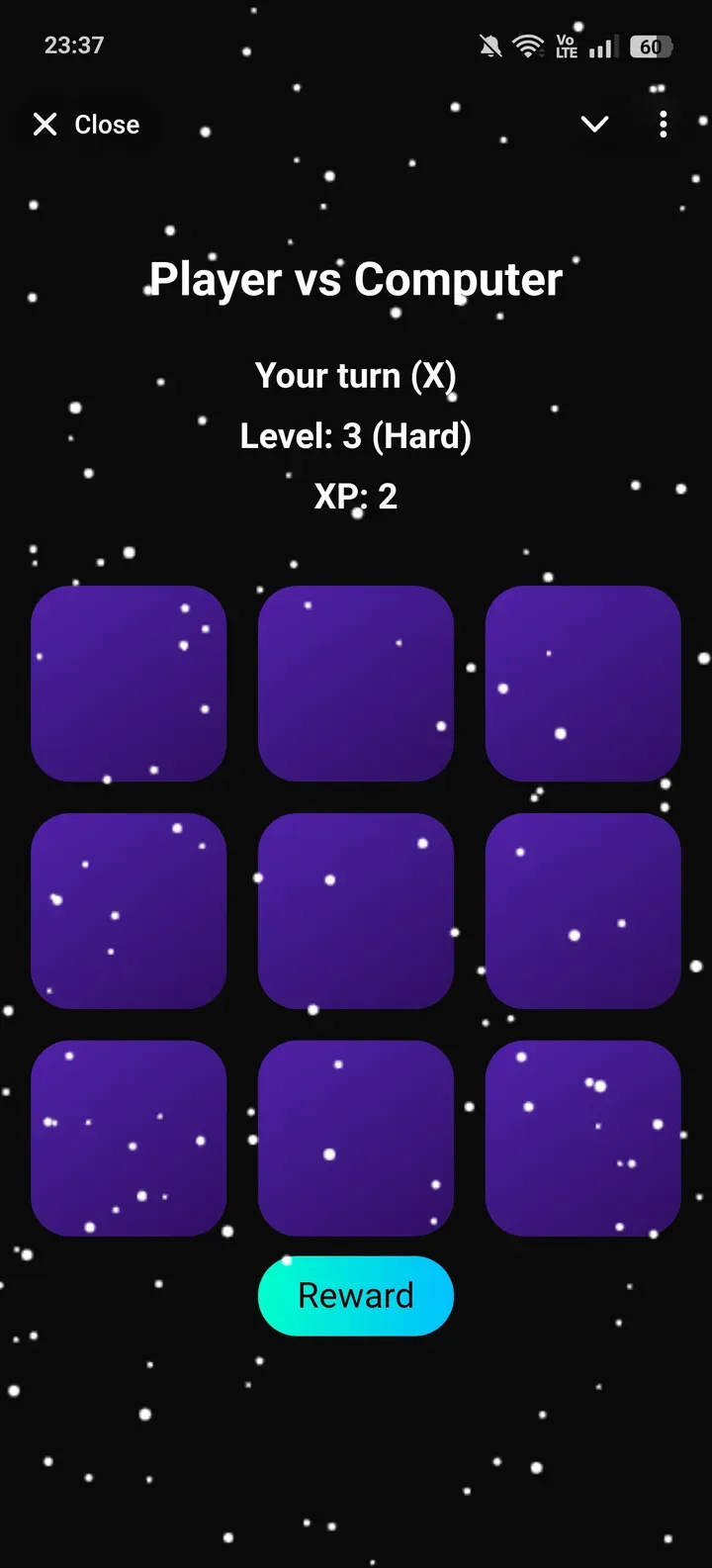This screenshot has width=712, height=1568.
Task: Collapse the screen using the down chevron
Action: pos(594,125)
